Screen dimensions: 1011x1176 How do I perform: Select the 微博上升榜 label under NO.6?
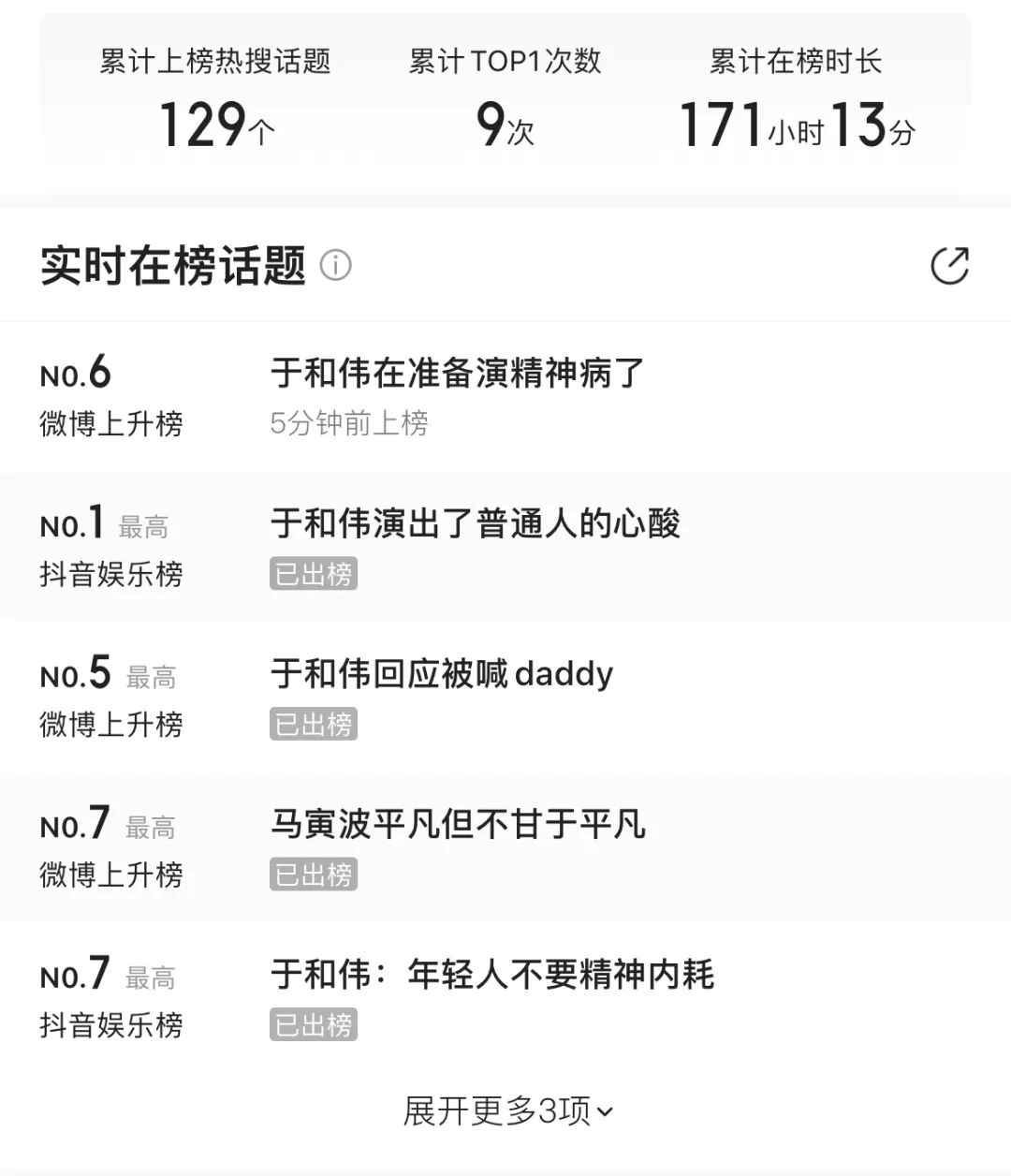coord(112,424)
